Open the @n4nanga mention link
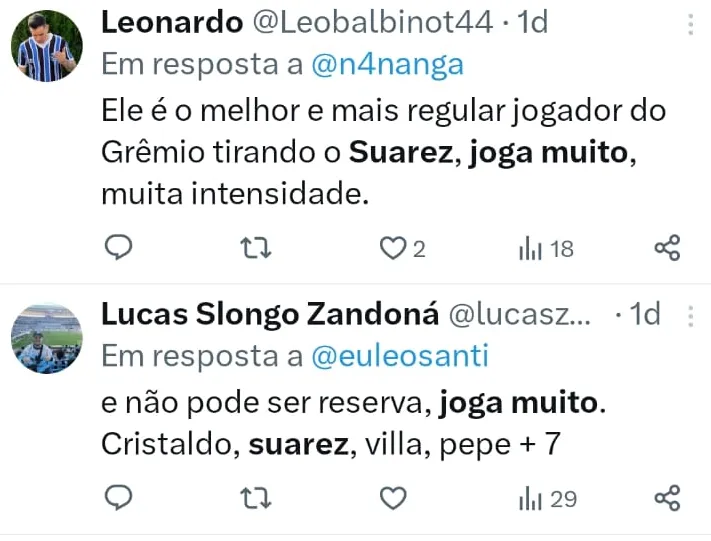Viewport: 711px width, 541px height. pos(388,65)
